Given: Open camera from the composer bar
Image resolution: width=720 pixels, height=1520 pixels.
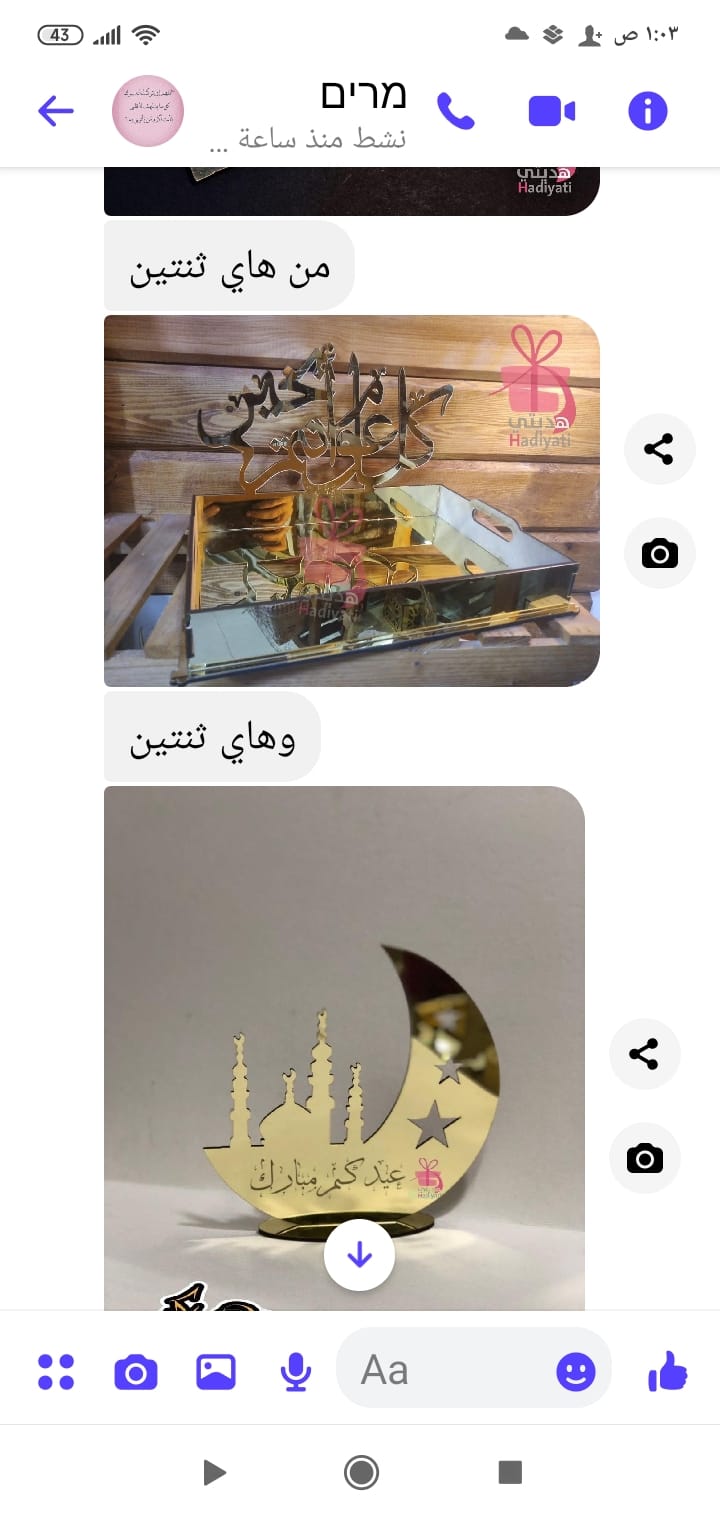Looking at the screenshot, I should [x=136, y=1371].
